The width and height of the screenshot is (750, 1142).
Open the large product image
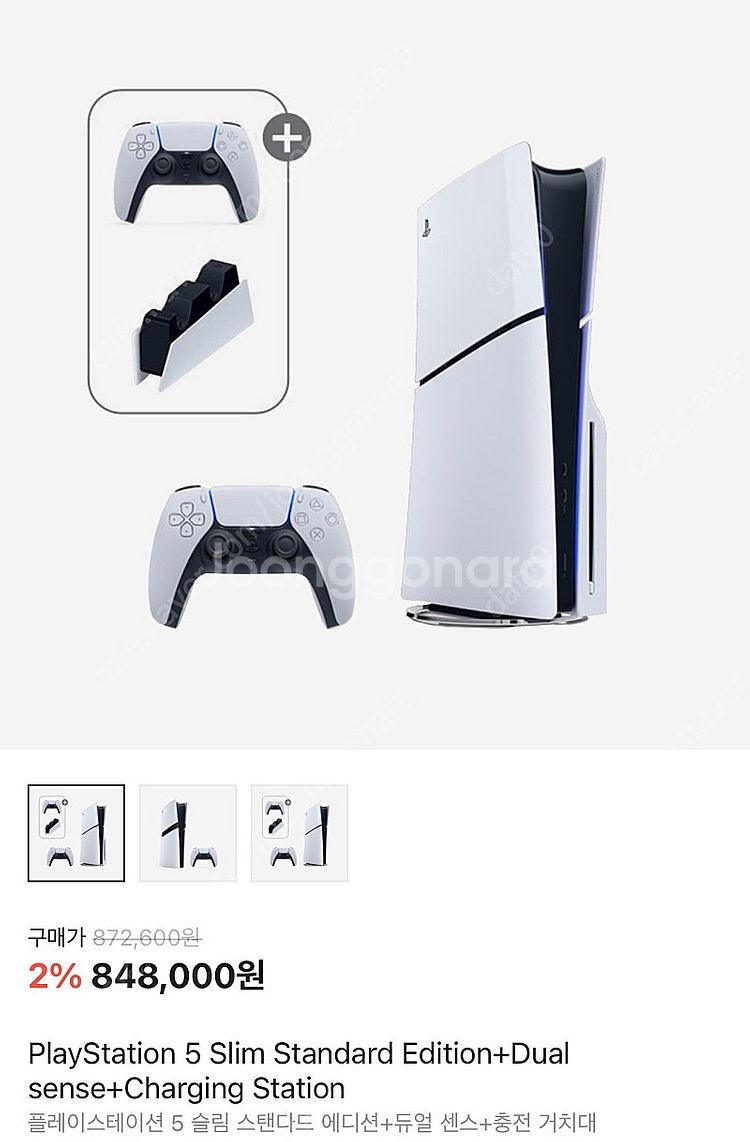pos(375,375)
